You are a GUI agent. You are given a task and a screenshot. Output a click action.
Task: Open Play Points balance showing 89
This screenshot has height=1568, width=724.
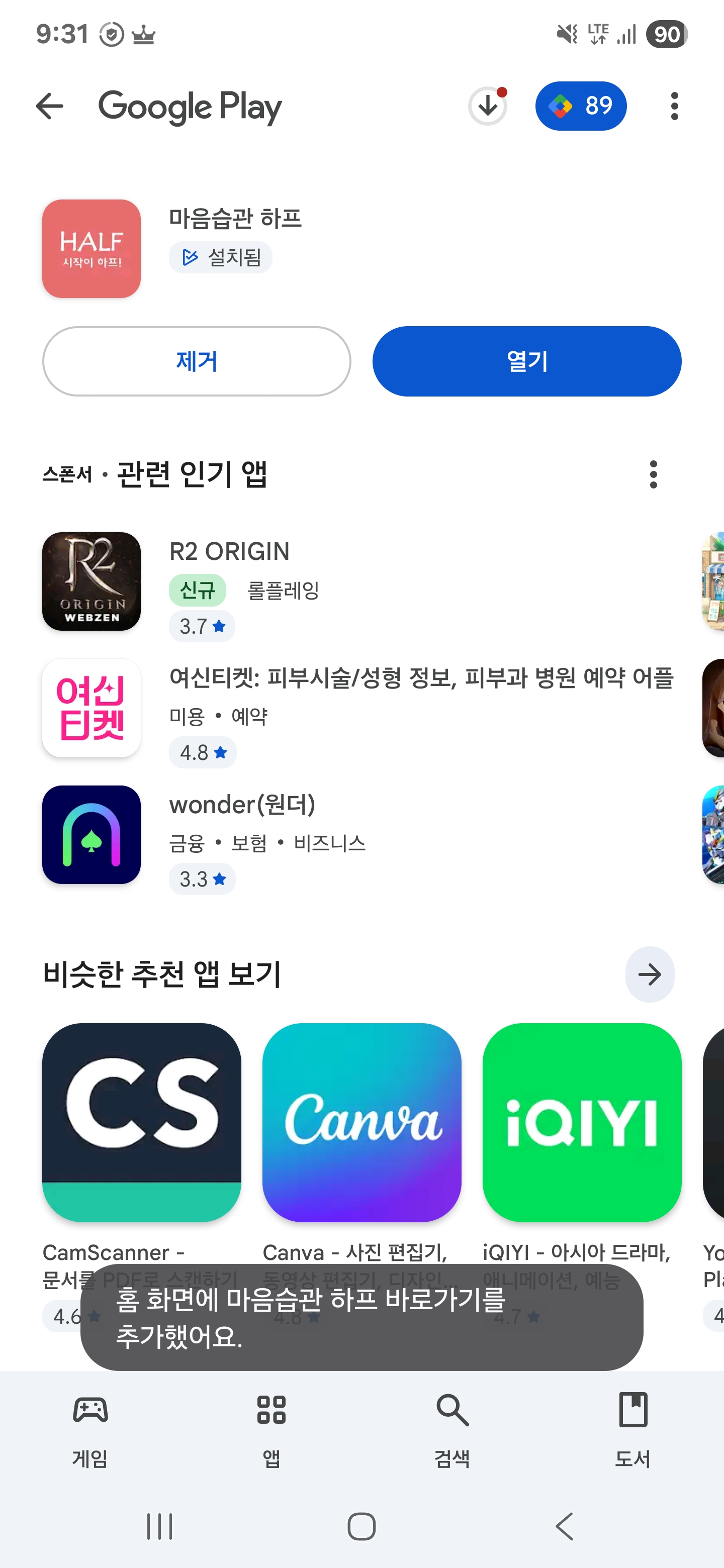[x=580, y=106]
